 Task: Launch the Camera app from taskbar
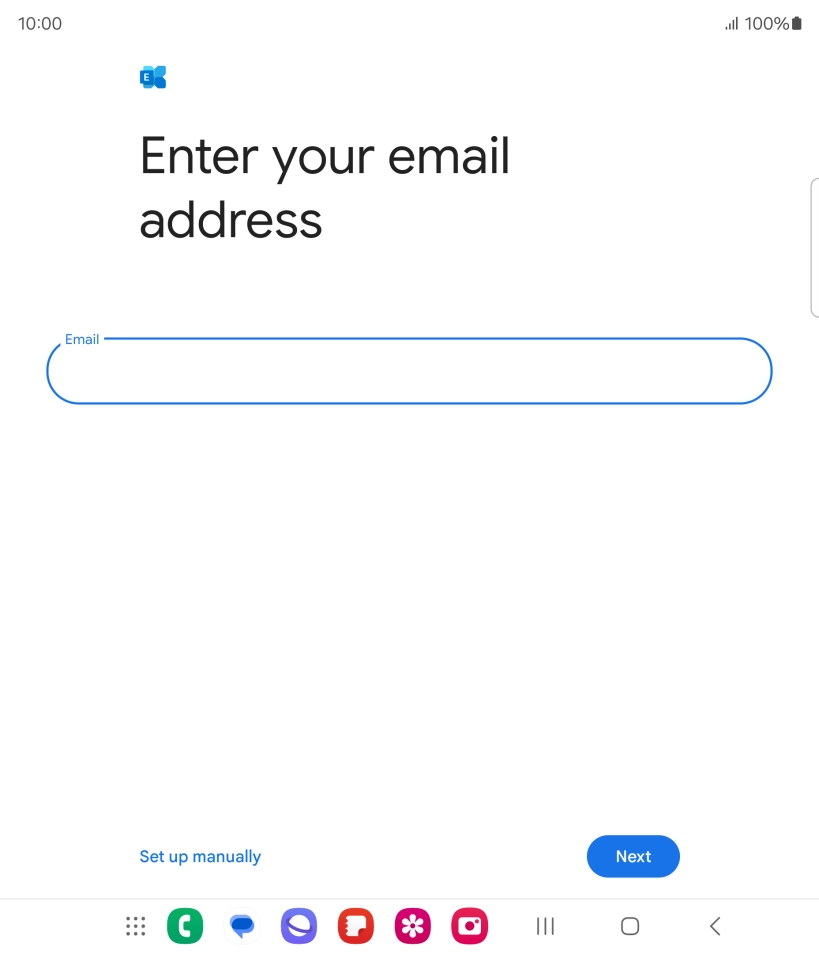[x=469, y=927]
